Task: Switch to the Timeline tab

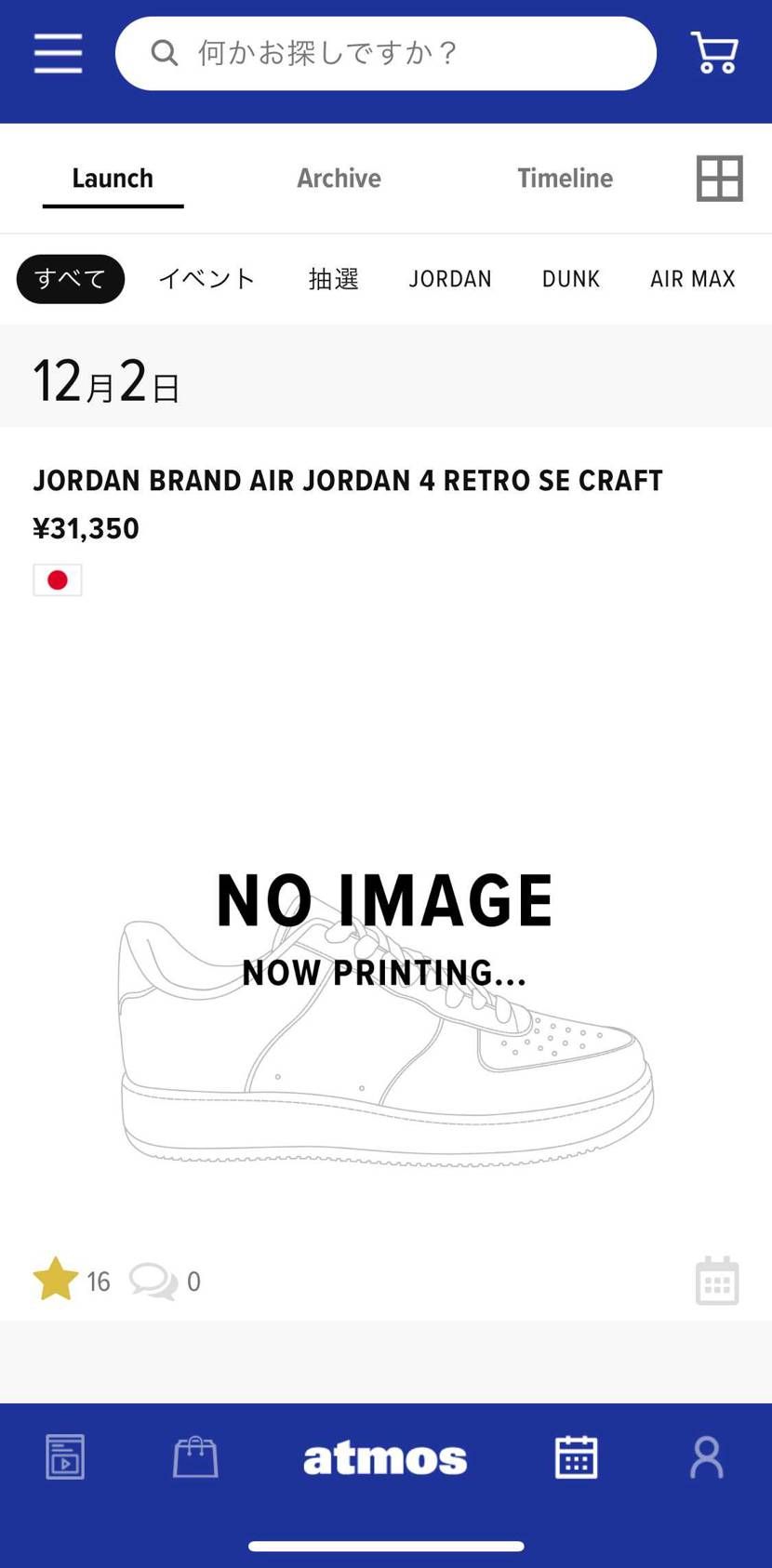Action: pyautogui.click(x=565, y=178)
